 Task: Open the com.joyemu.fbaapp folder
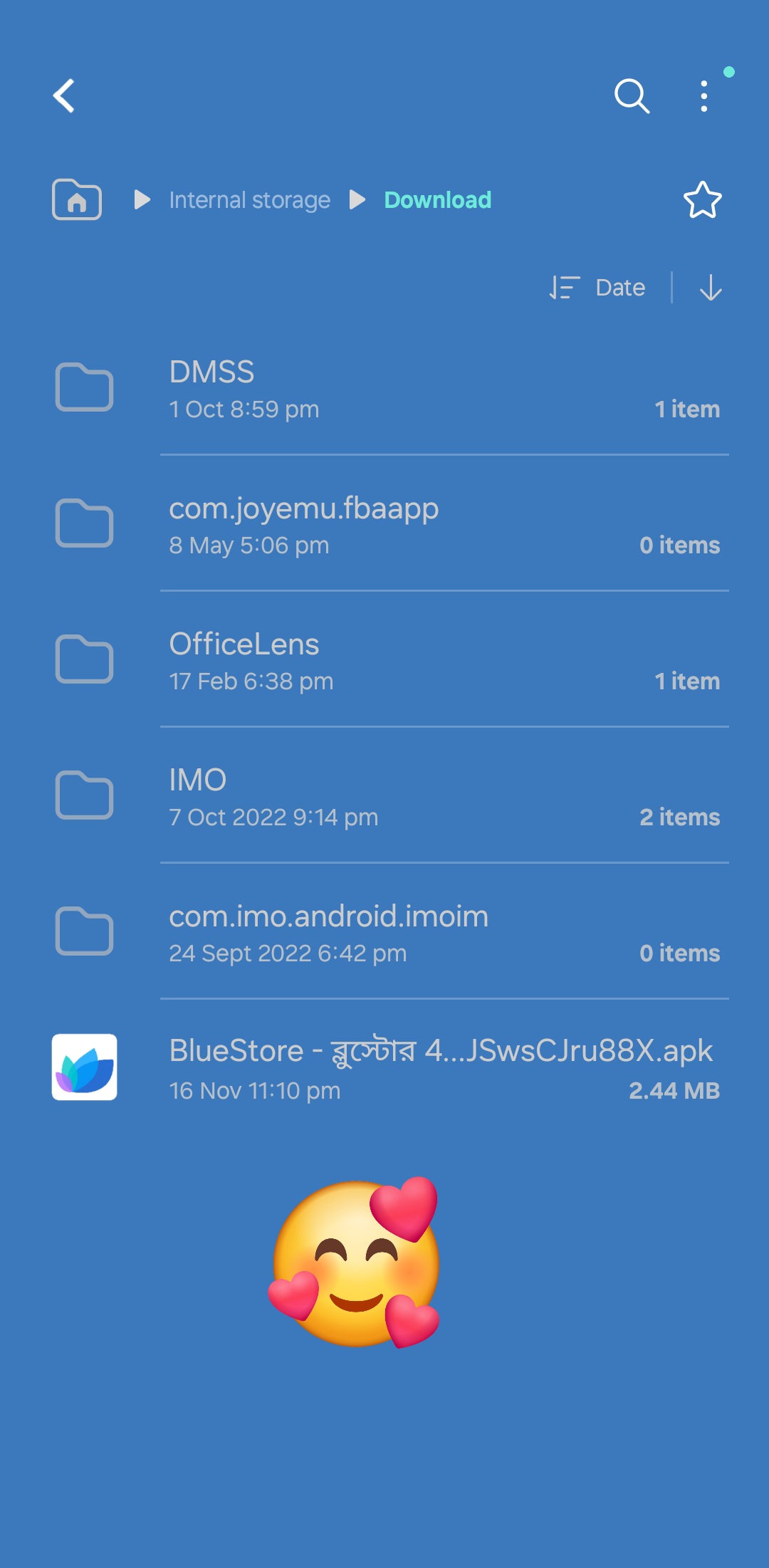384,525
